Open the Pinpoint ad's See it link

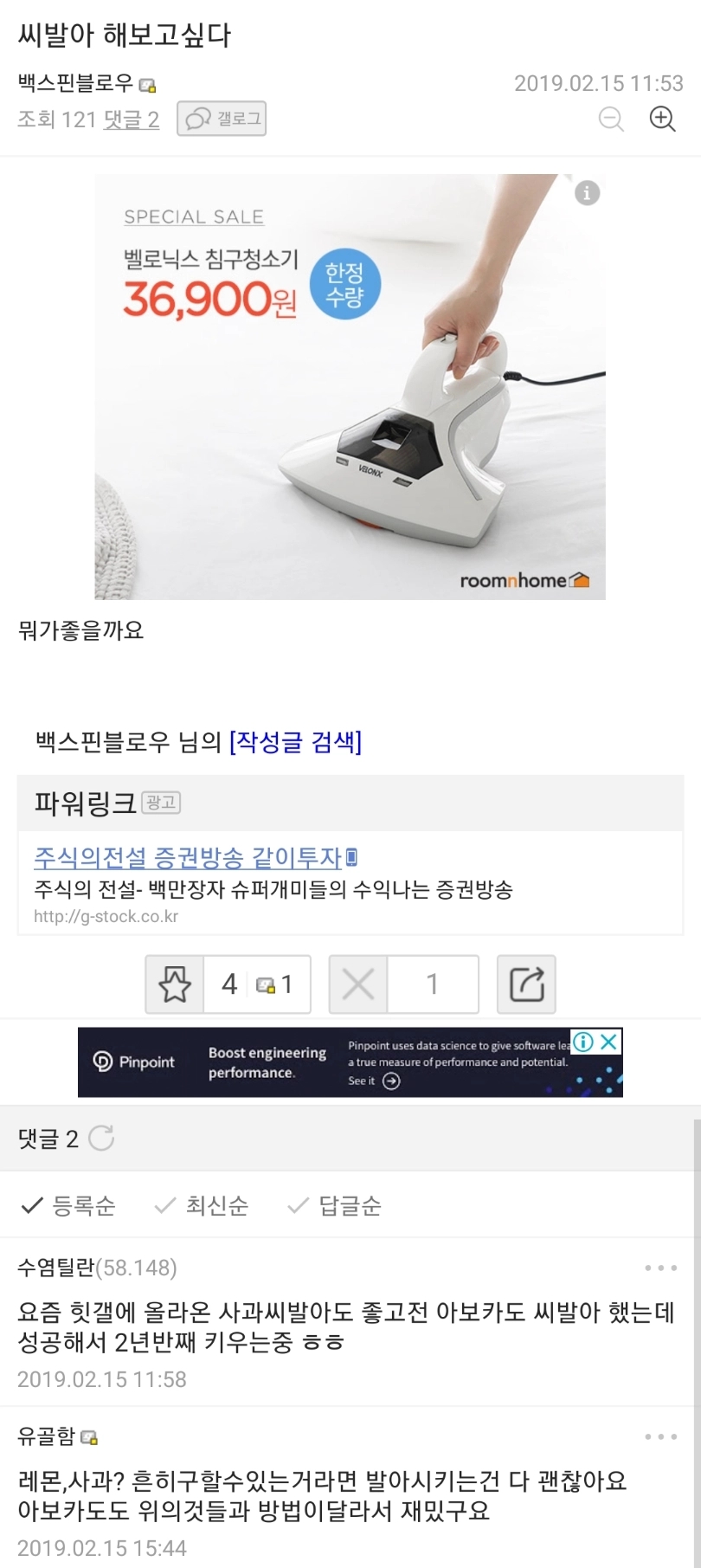(374, 1081)
